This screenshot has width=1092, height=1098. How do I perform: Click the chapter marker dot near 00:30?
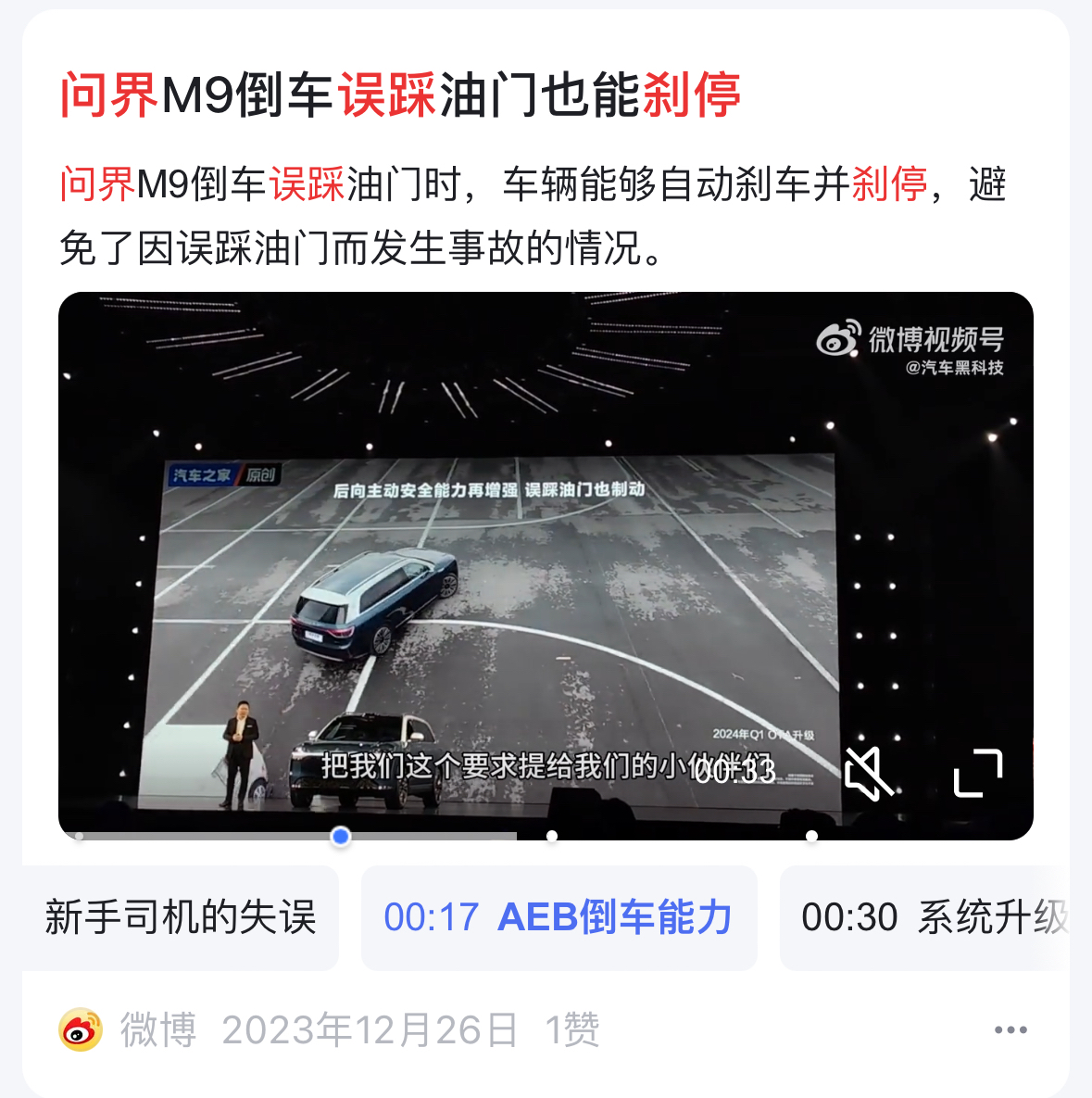point(812,837)
